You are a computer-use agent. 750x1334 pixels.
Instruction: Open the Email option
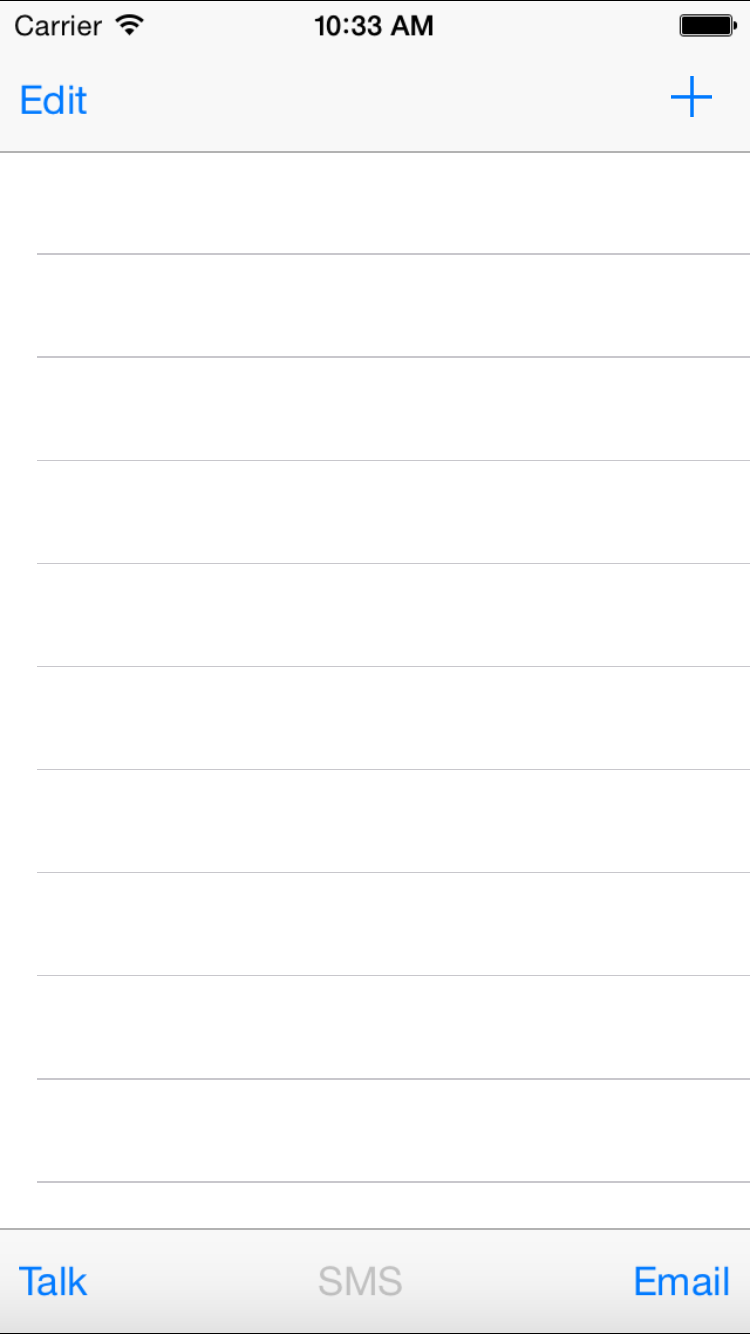(x=681, y=1281)
